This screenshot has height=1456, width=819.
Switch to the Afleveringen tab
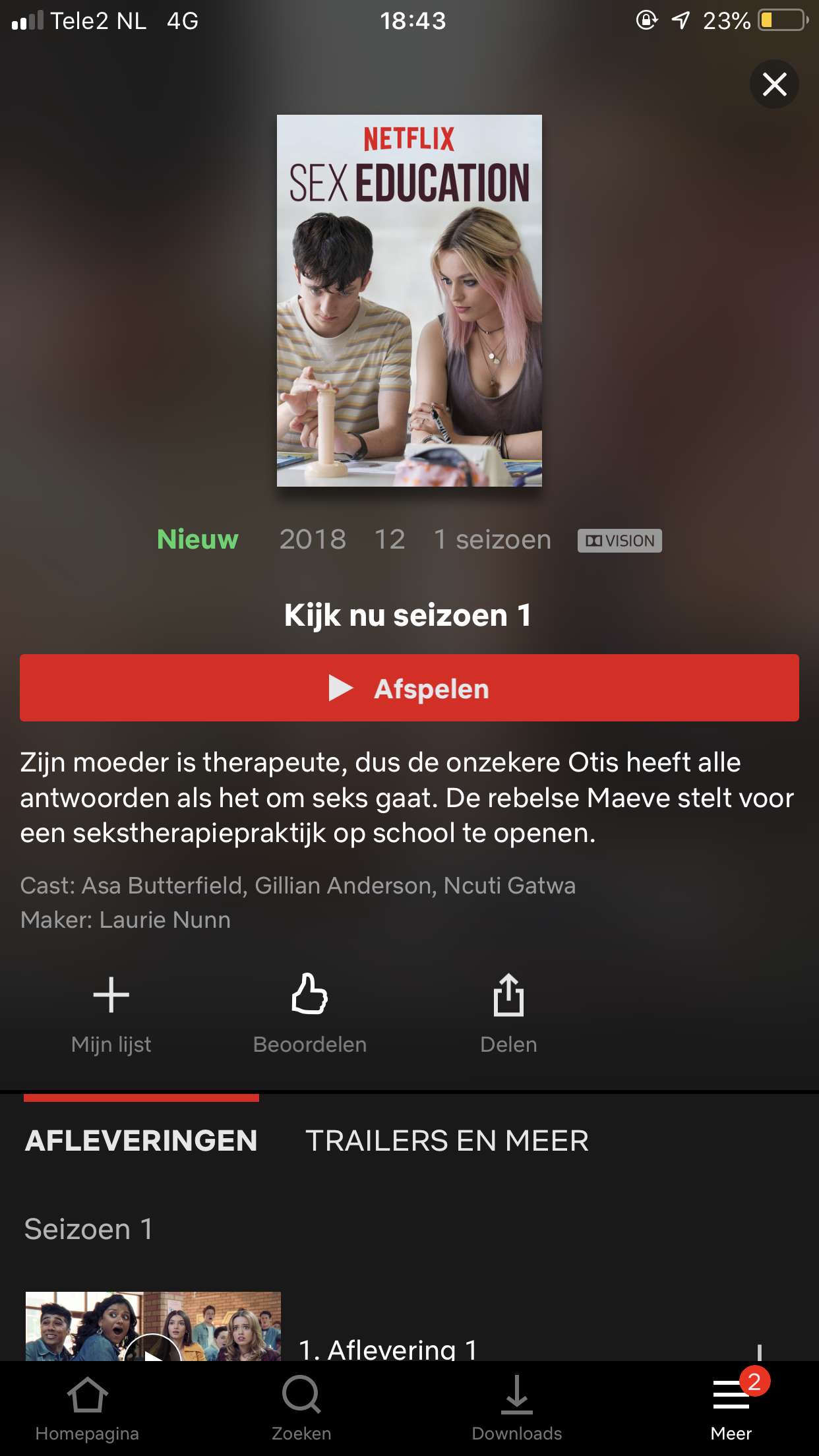pos(141,1141)
